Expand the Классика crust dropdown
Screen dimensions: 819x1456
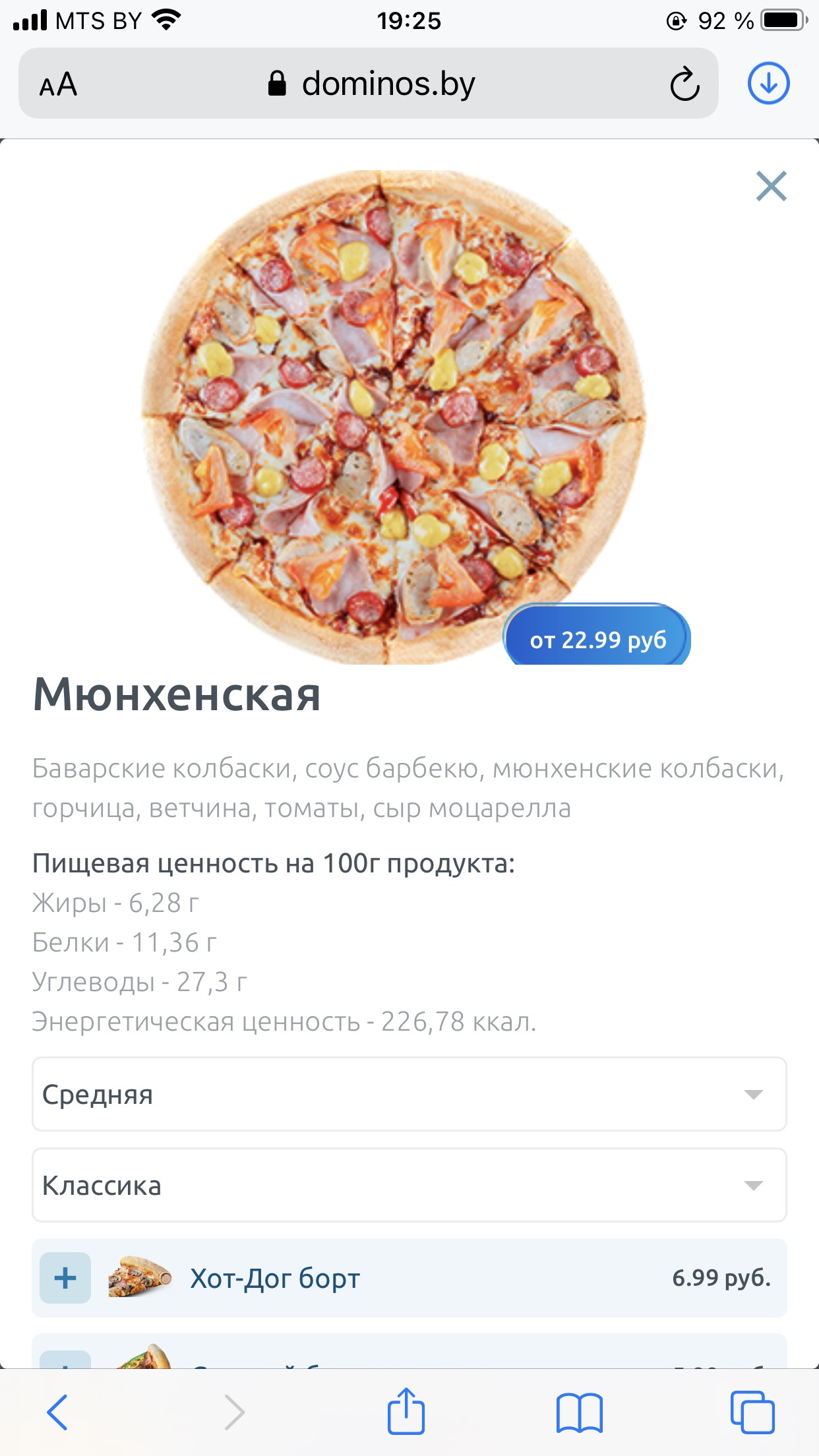[x=409, y=1185]
